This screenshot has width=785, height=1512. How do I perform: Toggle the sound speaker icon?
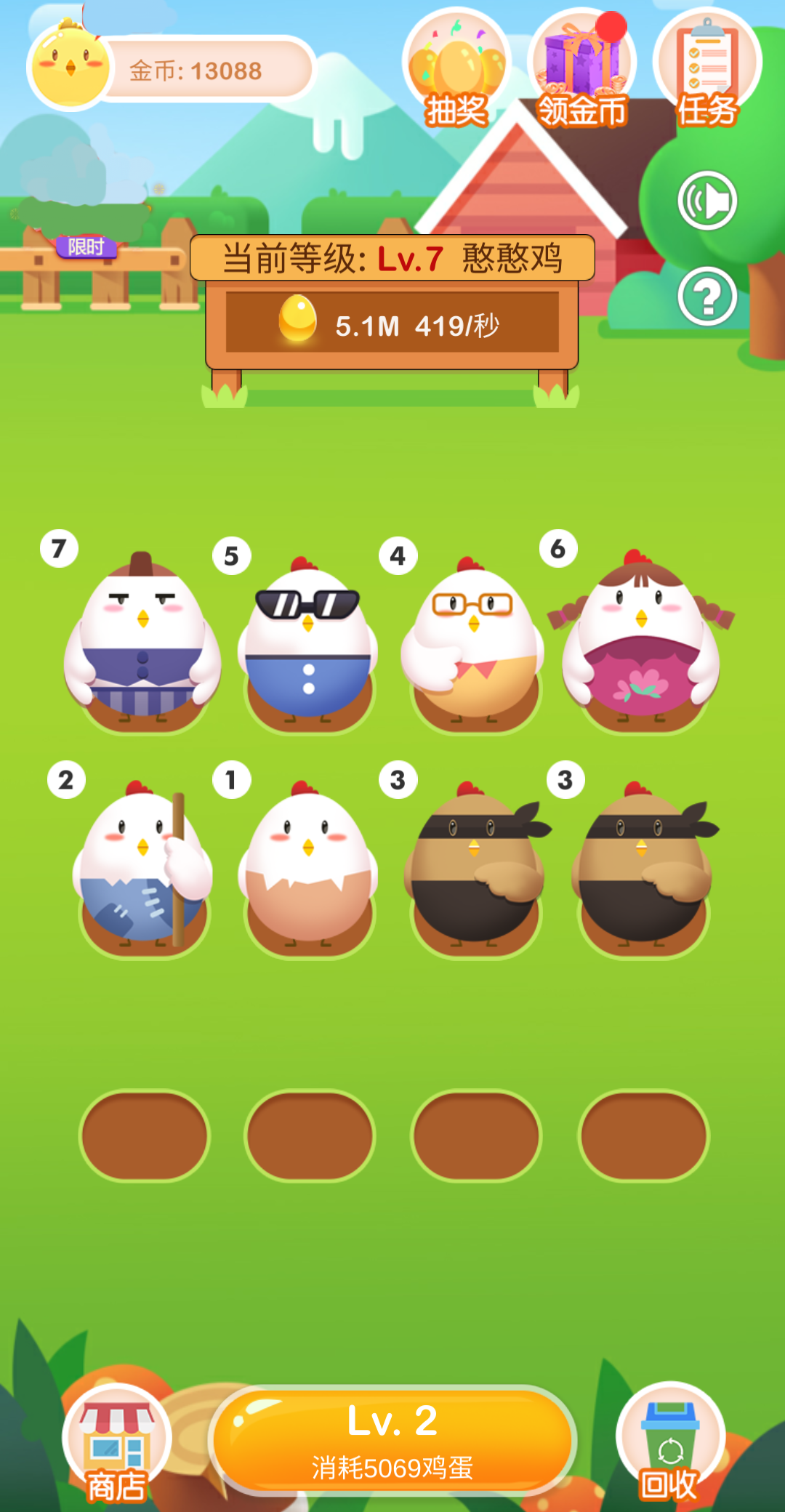(707, 201)
